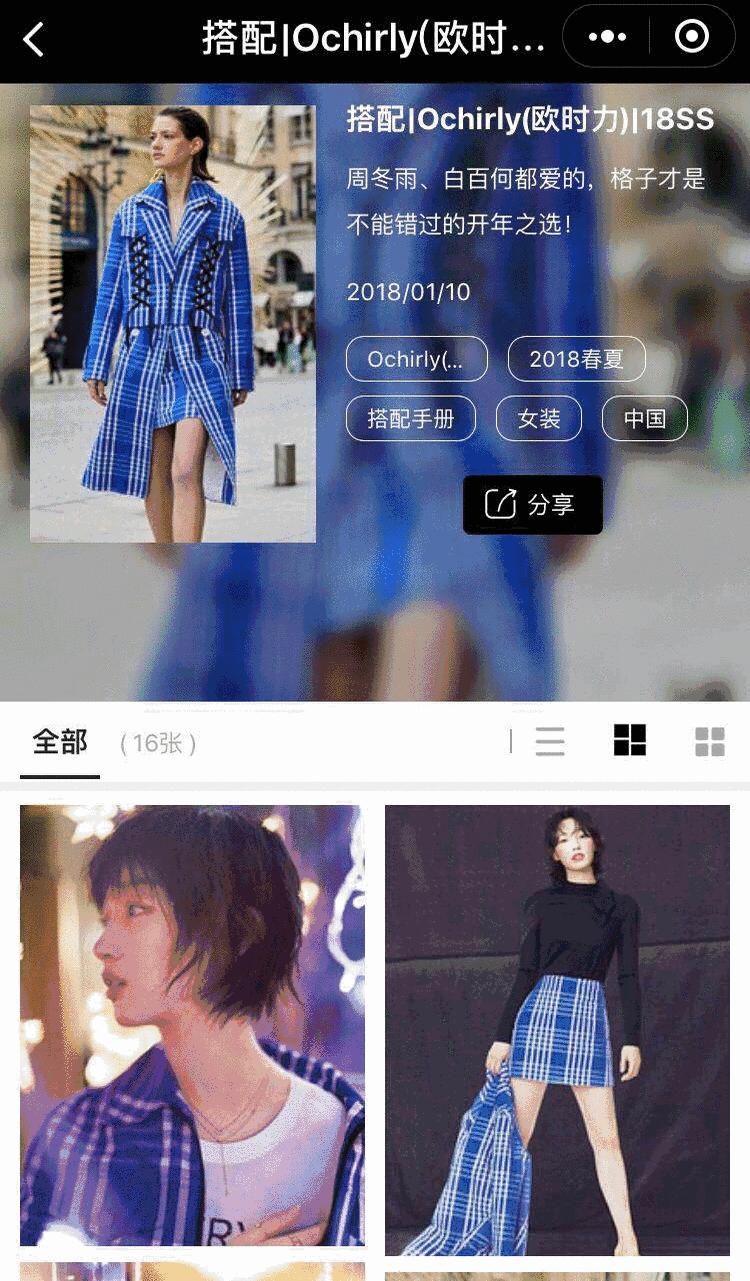Open the 中国 region tag
The height and width of the screenshot is (1281, 750).
point(645,418)
